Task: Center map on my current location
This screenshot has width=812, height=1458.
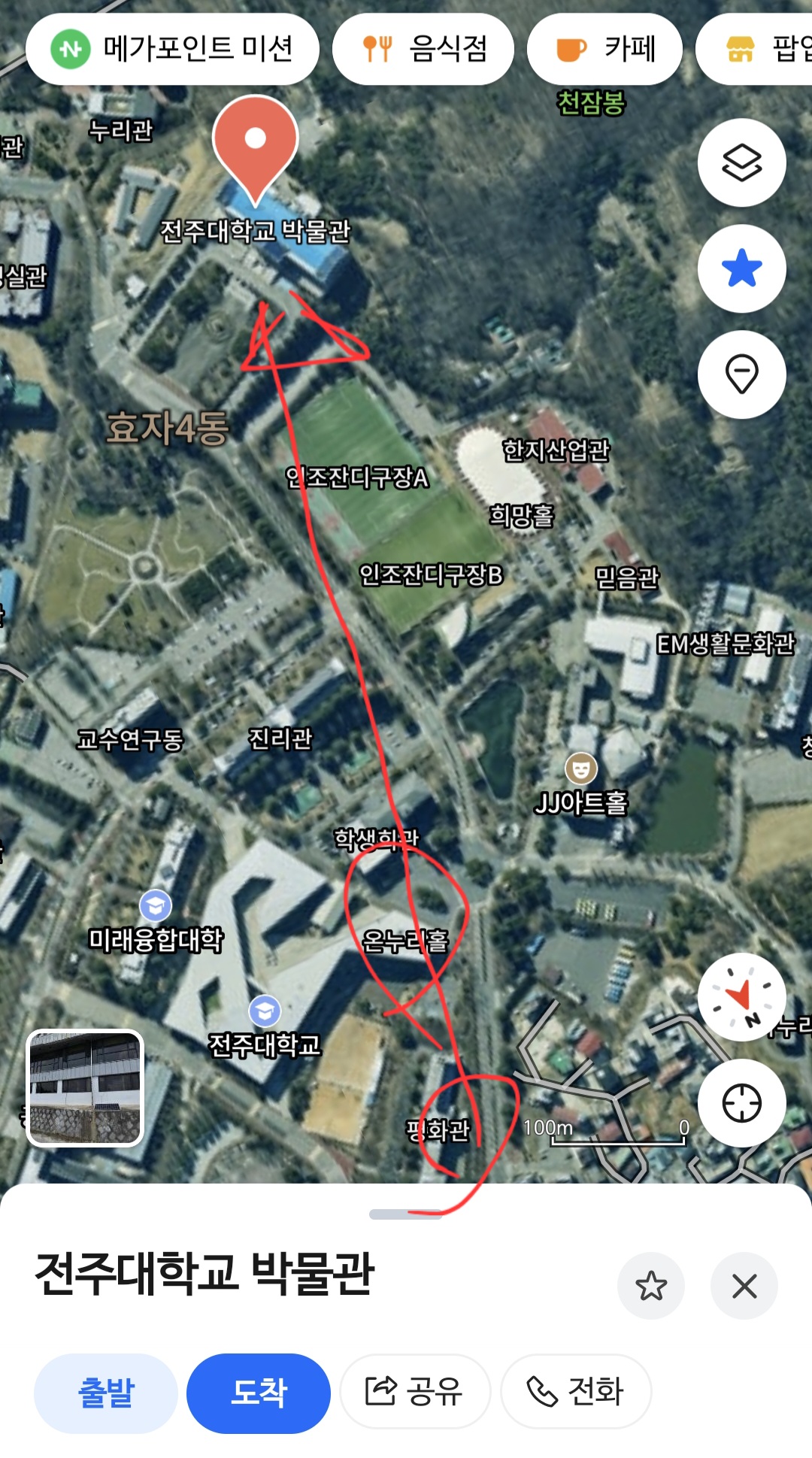Action: point(741,1103)
